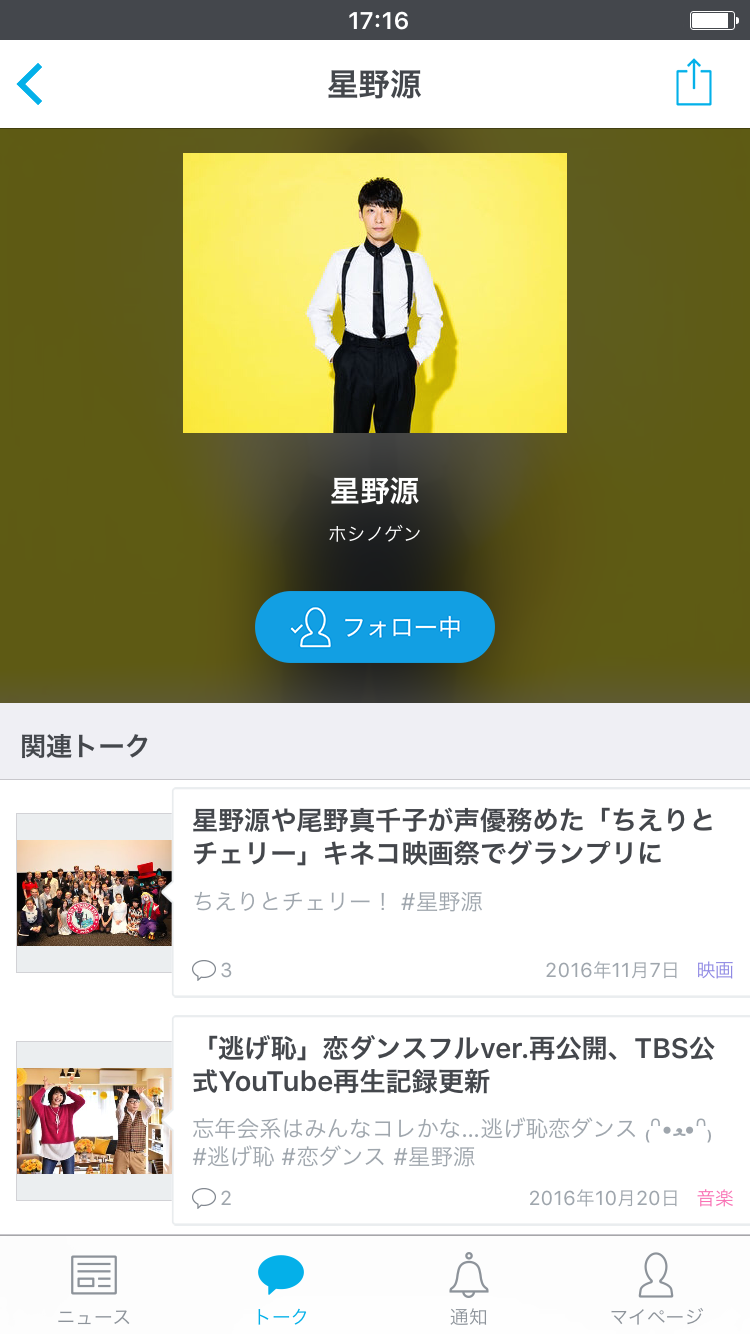Tap the back arrow to return
750x1334 pixels.
click(x=30, y=84)
